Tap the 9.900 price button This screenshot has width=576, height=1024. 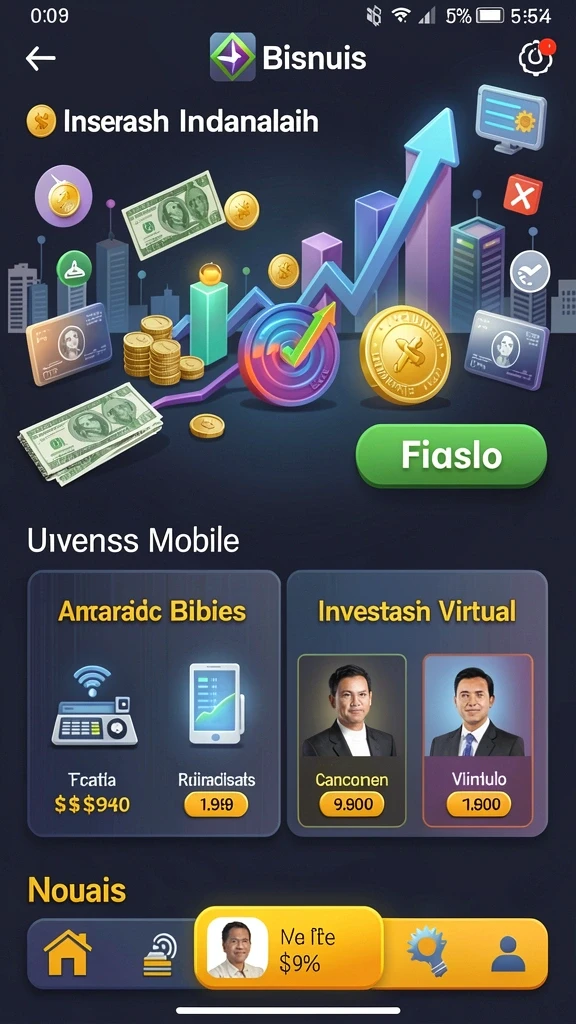click(353, 805)
